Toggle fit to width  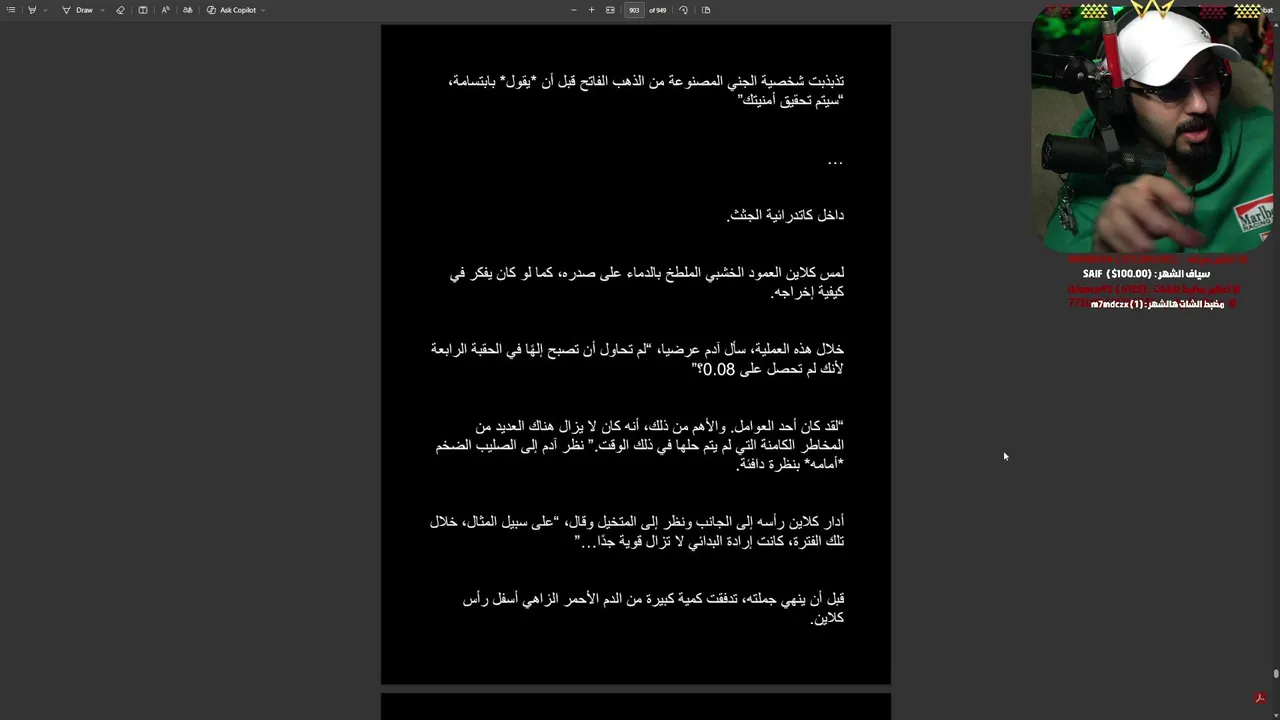click(x=610, y=10)
